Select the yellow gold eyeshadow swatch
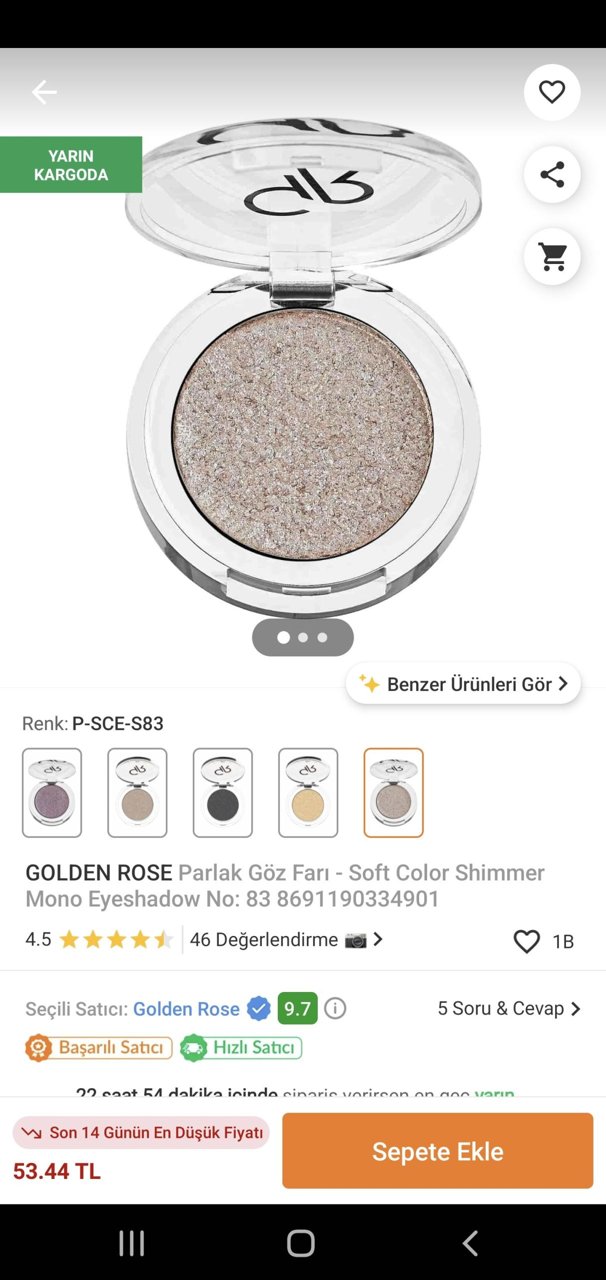 [308, 792]
